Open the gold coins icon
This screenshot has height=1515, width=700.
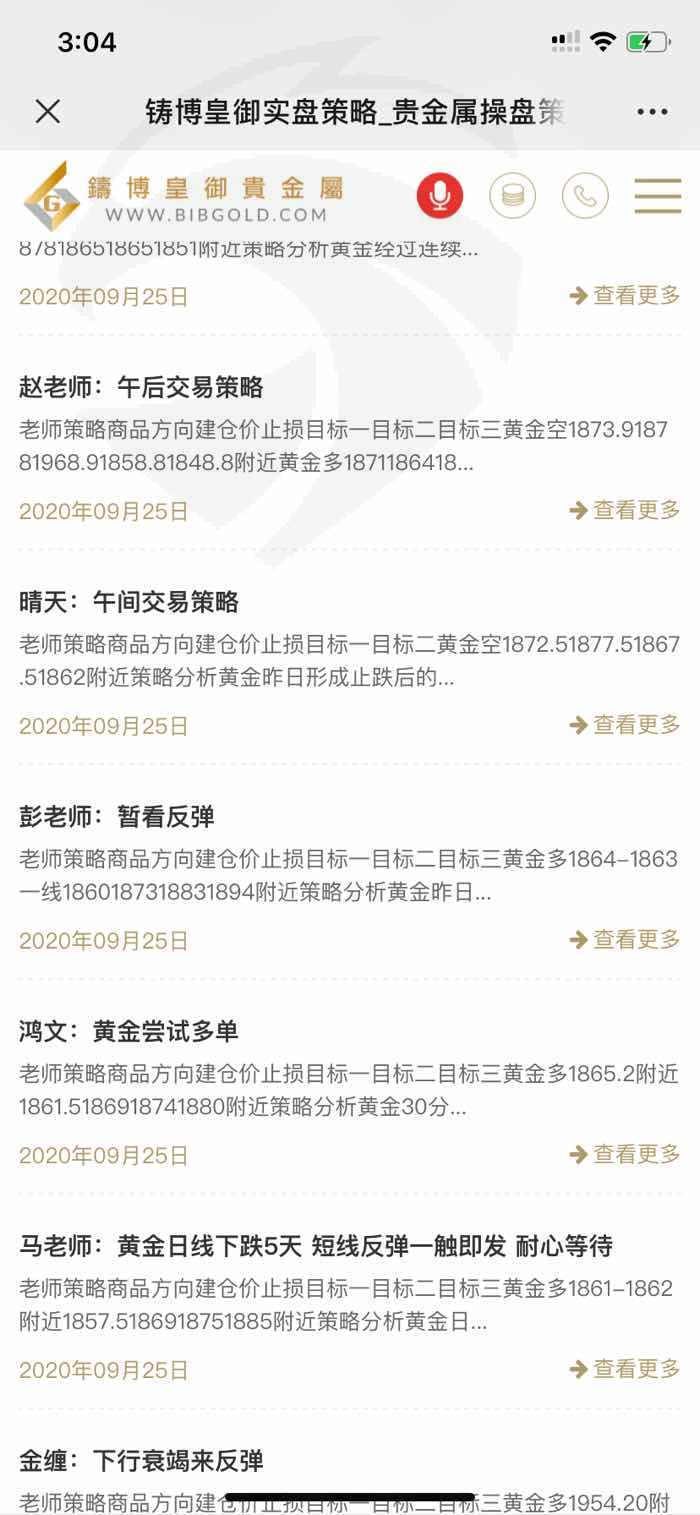(x=512, y=196)
